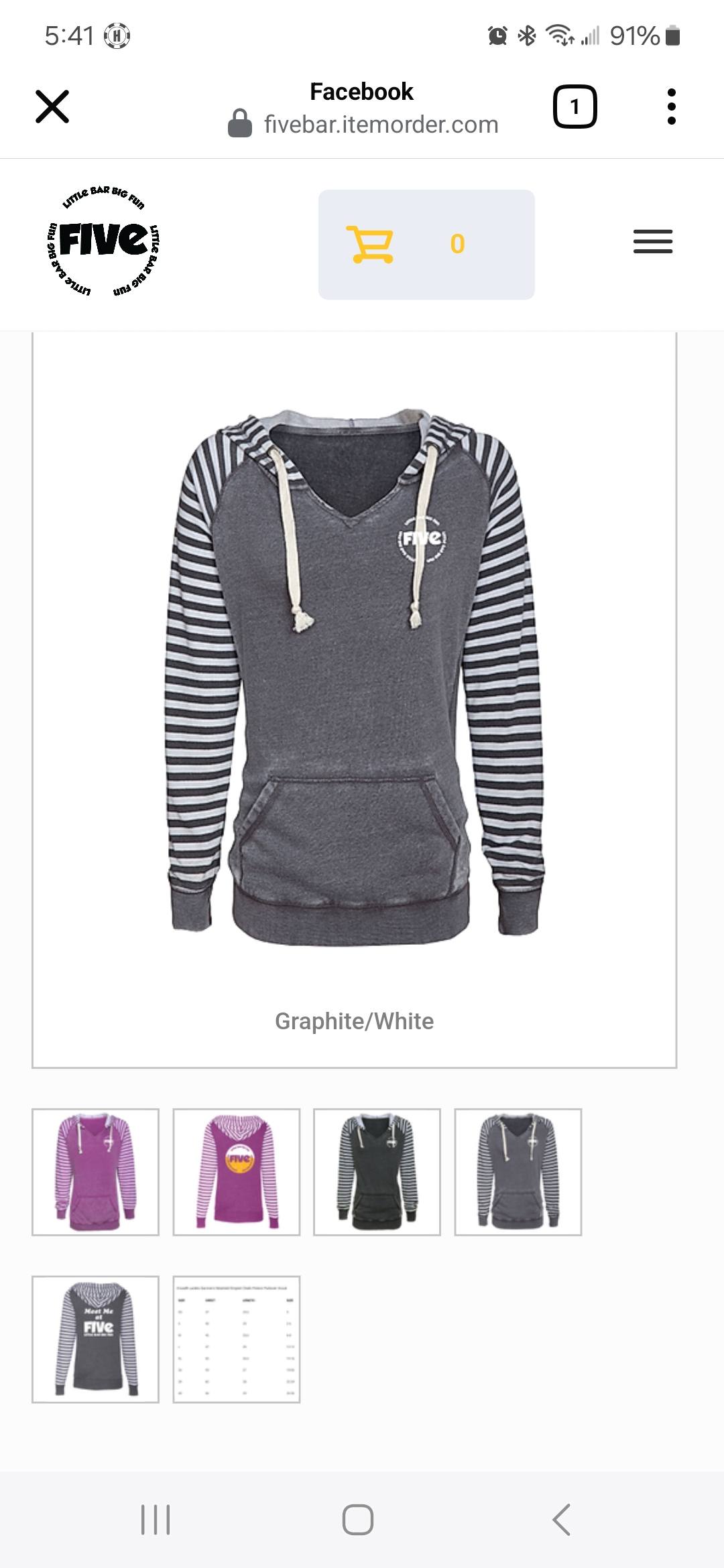Screen dimensions: 724x1568
Task: Open the system recent apps view
Action: [x=156, y=1519]
